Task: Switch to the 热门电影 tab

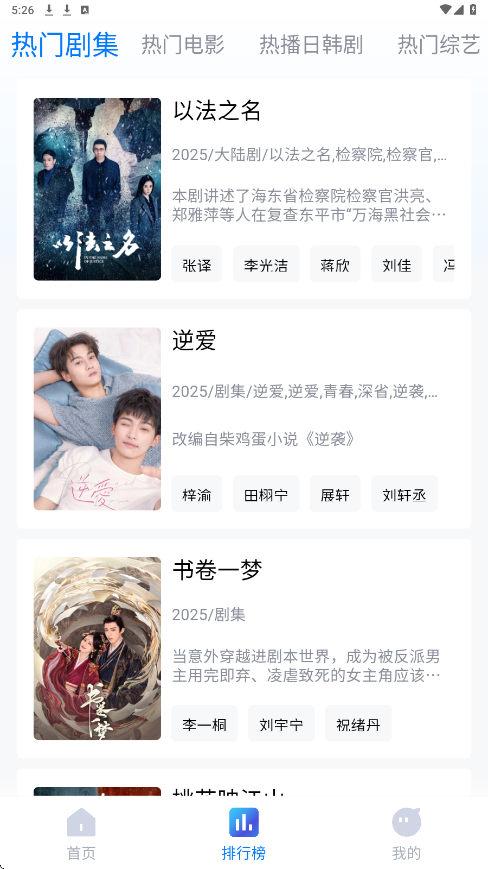Action: (x=183, y=45)
